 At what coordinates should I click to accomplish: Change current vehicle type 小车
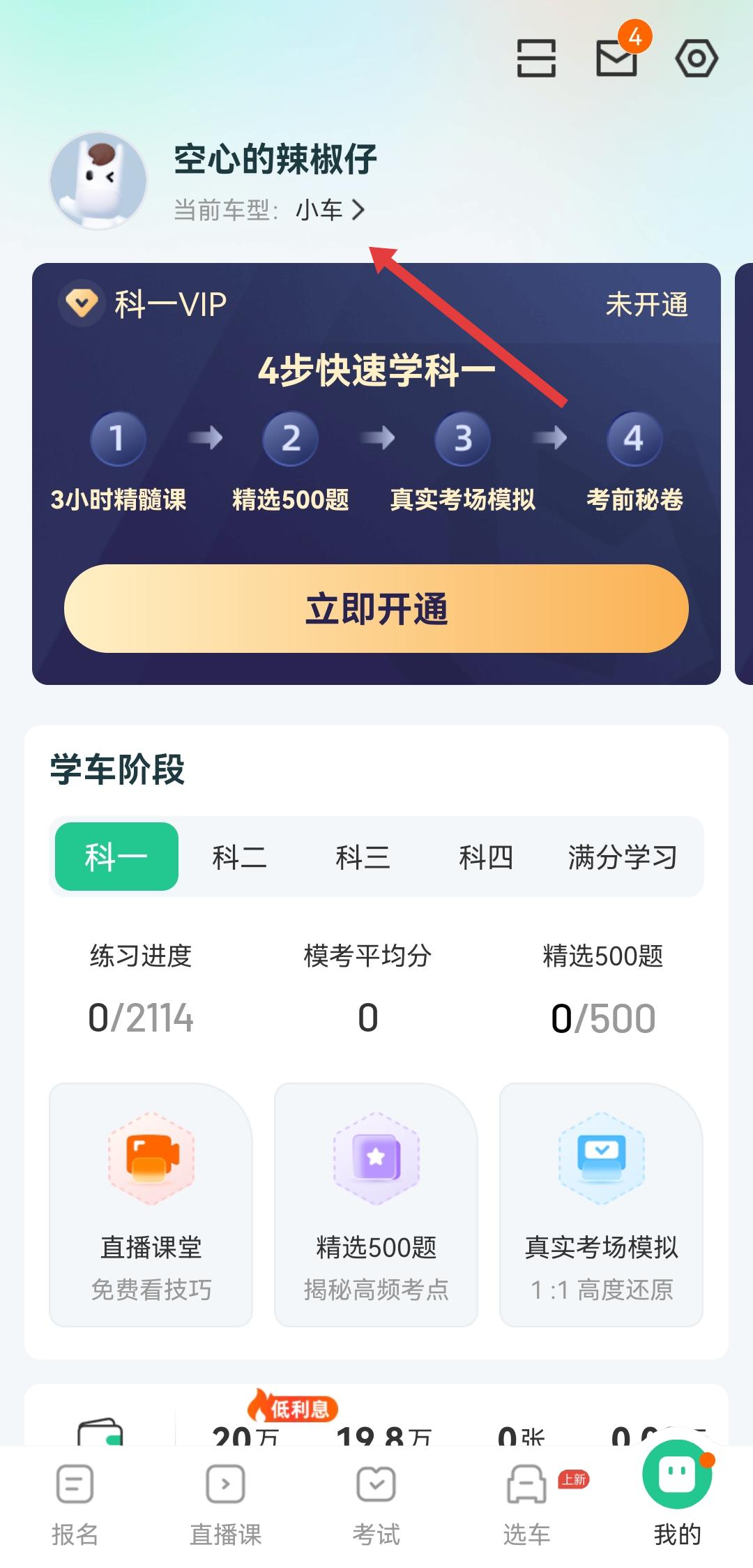329,210
